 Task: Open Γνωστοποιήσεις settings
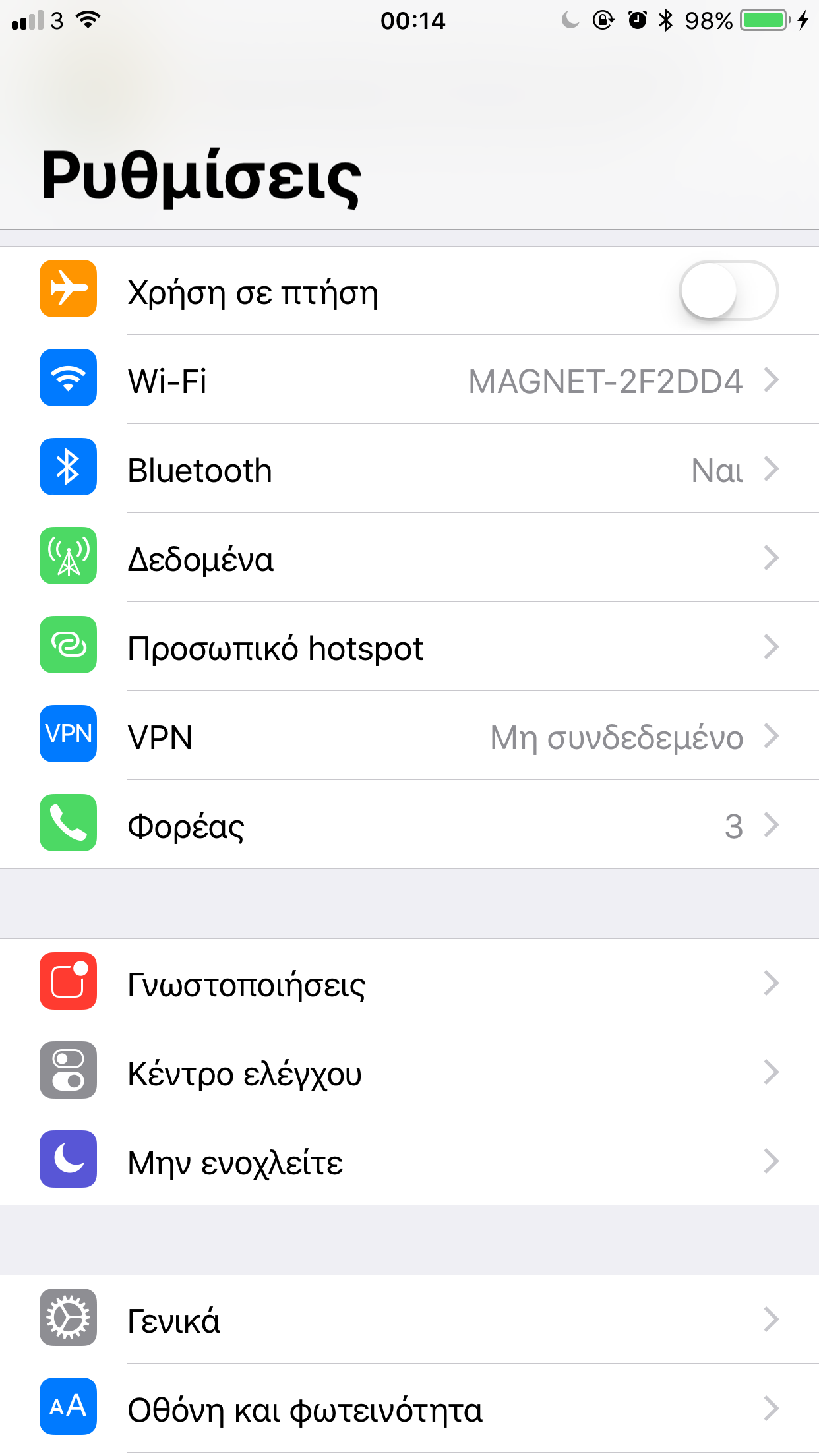click(409, 984)
